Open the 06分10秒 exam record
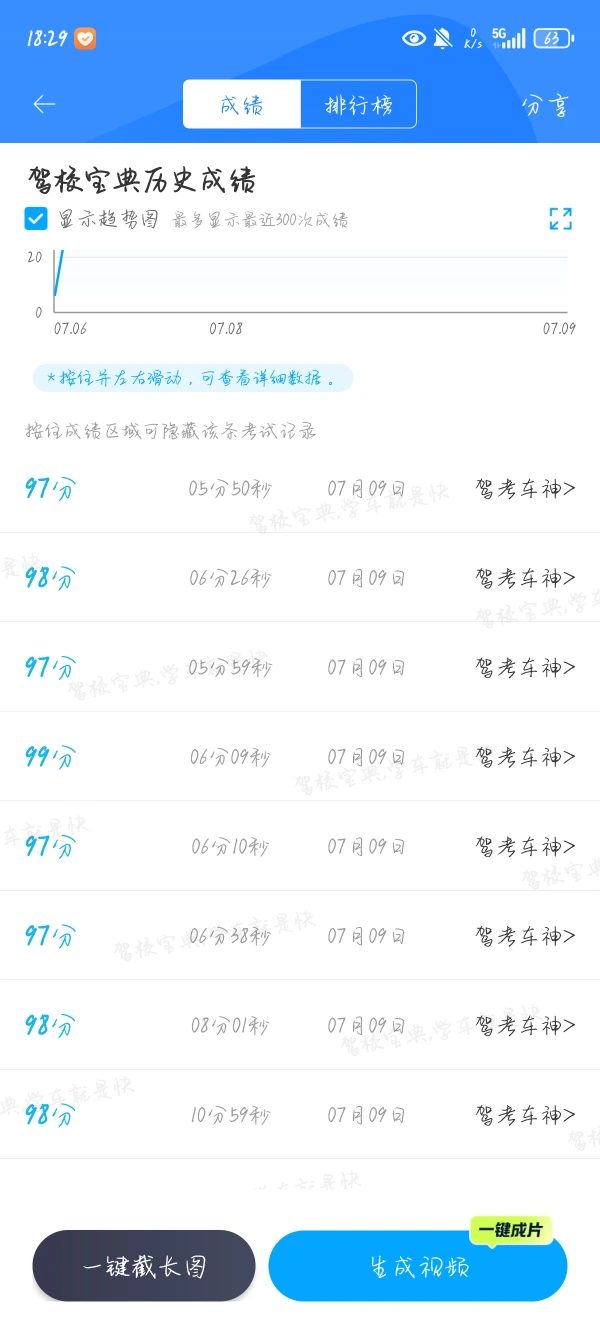600x1326 pixels. coord(300,846)
